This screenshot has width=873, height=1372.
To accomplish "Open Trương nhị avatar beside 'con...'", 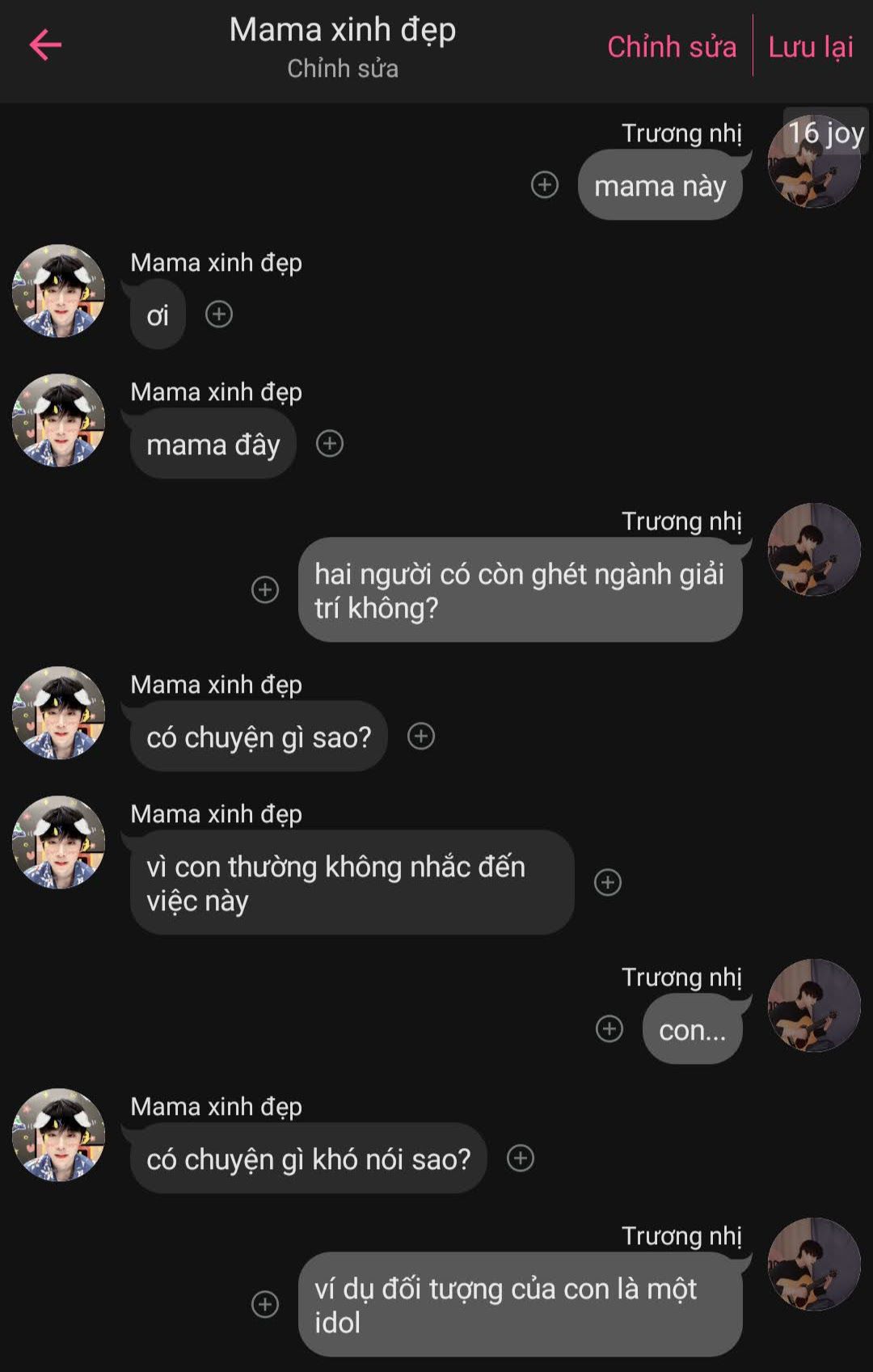I will pyautogui.click(x=813, y=1006).
